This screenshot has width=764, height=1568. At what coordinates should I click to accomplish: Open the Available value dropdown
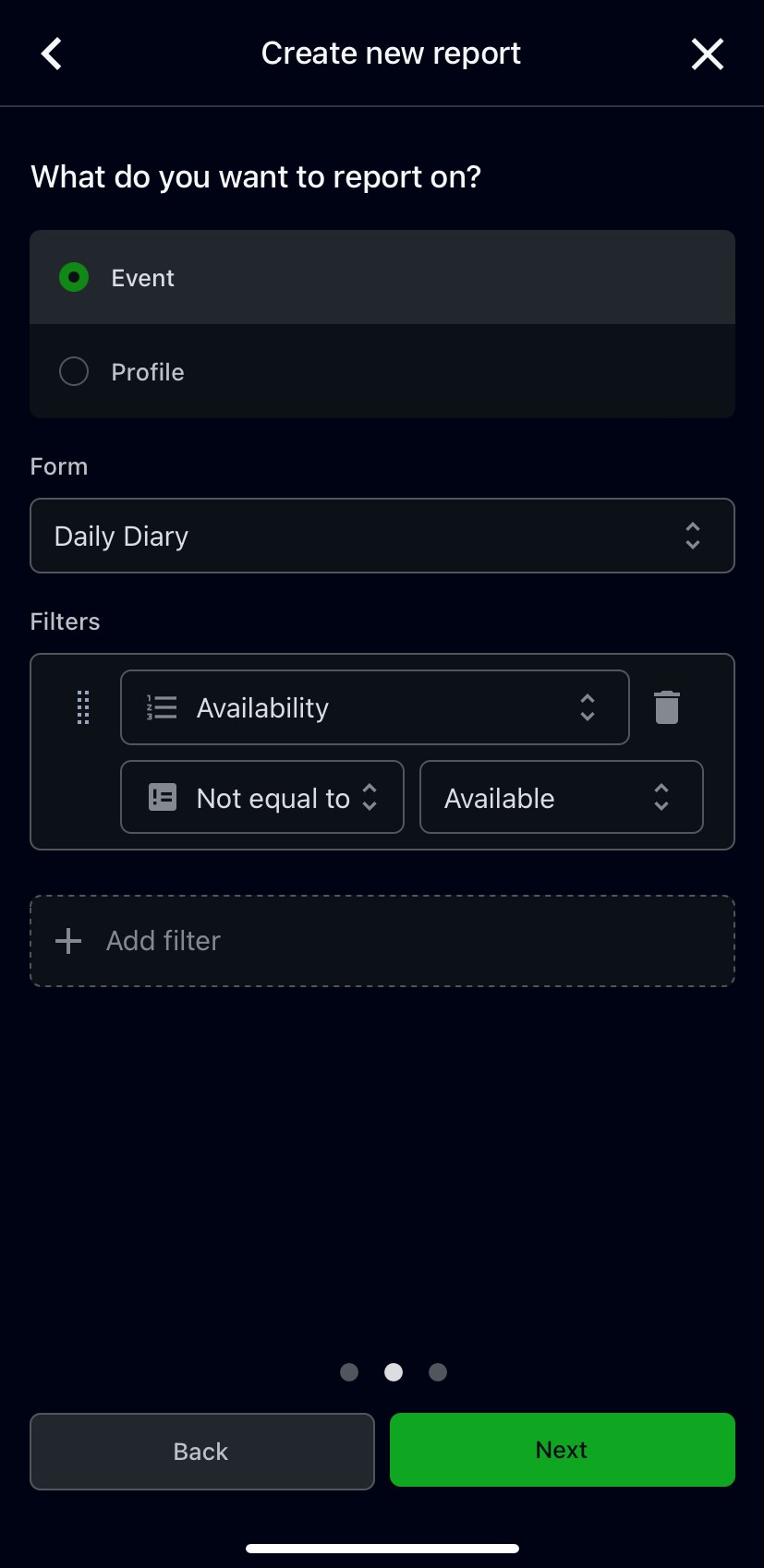[561, 797]
